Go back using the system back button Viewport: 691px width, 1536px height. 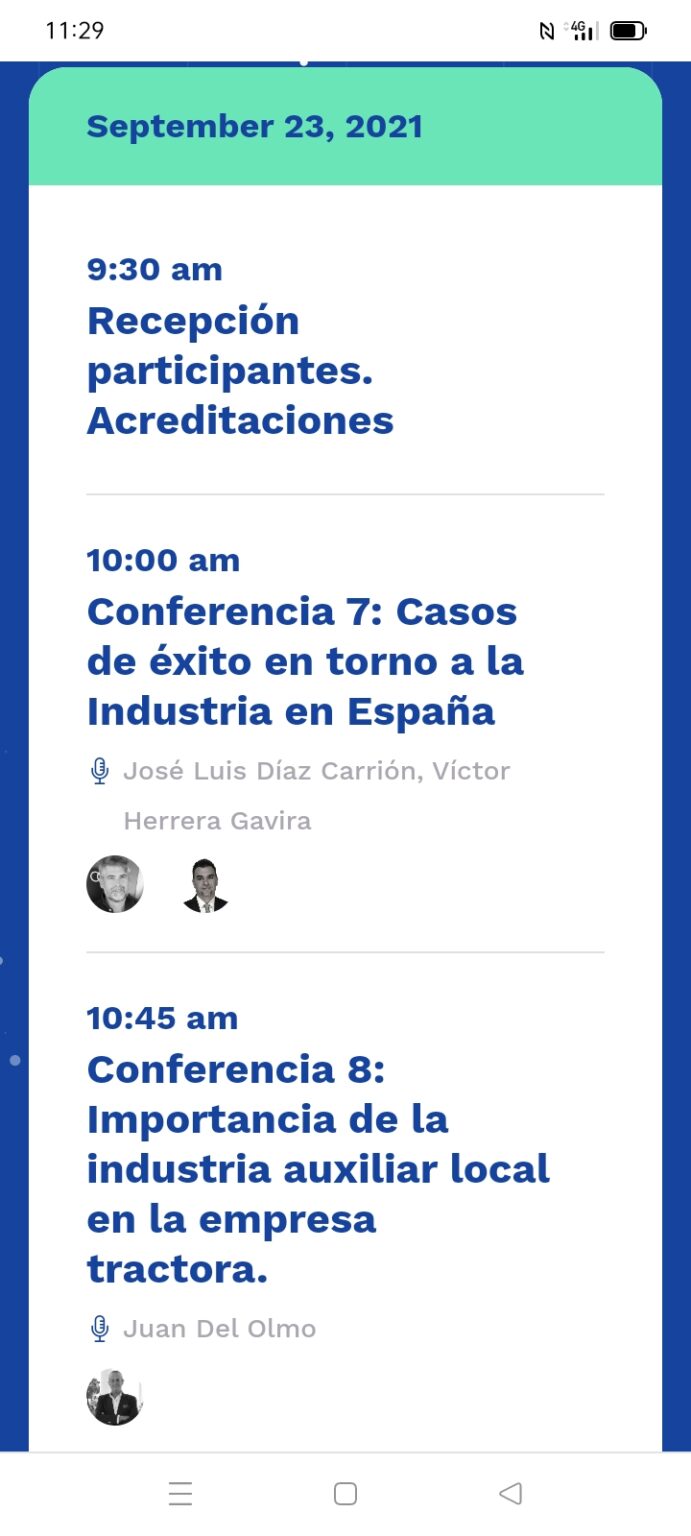pos(510,1494)
